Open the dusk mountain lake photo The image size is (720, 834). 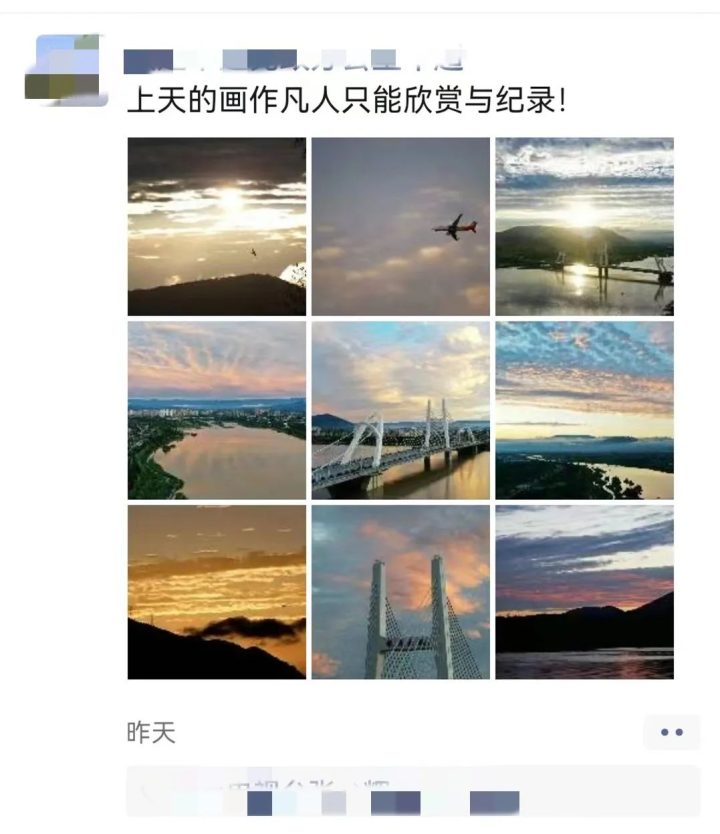[584, 592]
